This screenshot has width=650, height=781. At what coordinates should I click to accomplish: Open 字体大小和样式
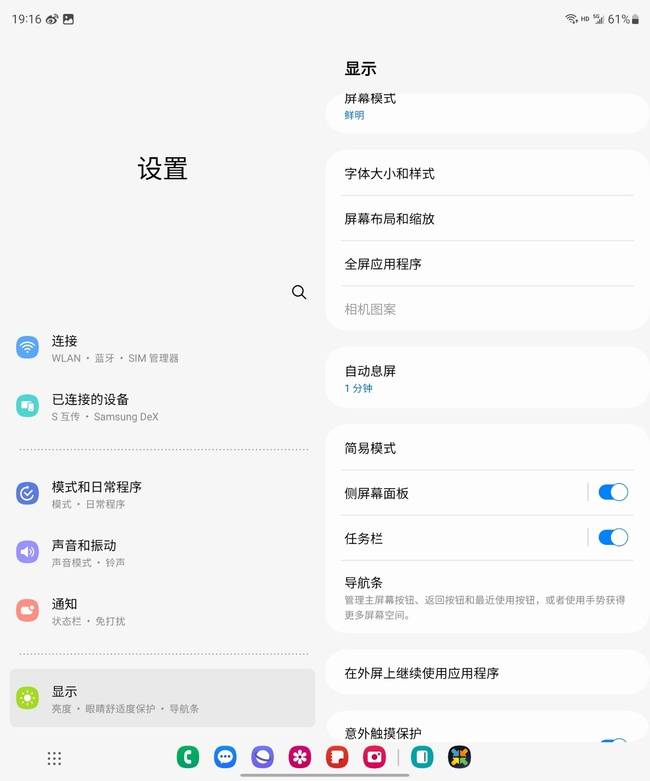coord(487,174)
